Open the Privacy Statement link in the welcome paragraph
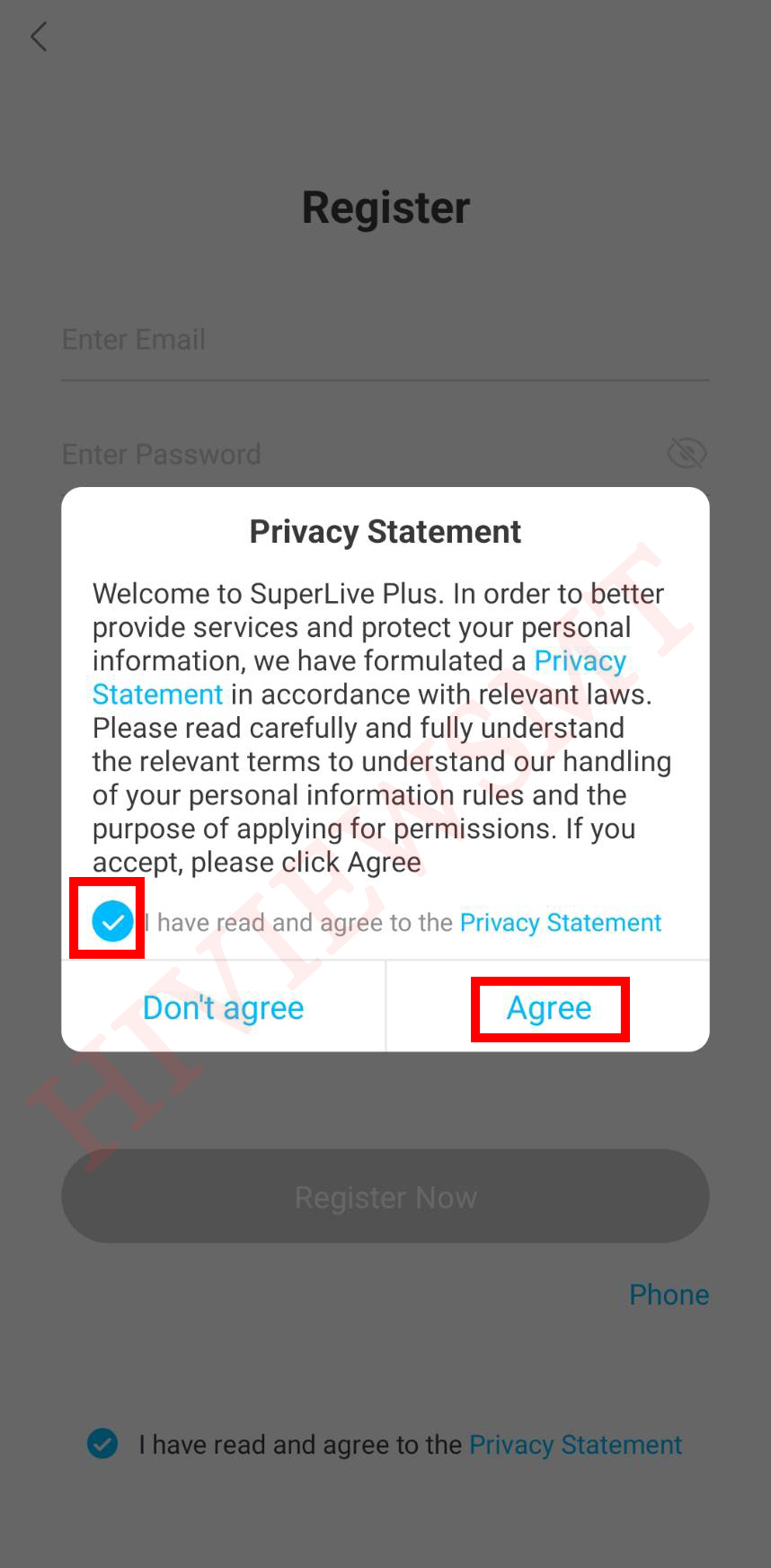This screenshot has width=771, height=1568. [x=580, y=661]
